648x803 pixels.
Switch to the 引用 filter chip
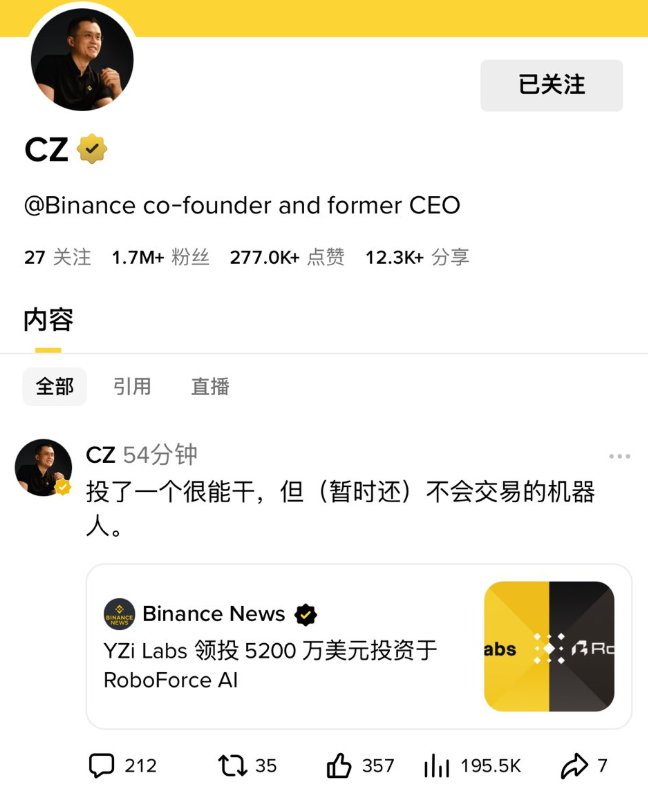(132, 386)
